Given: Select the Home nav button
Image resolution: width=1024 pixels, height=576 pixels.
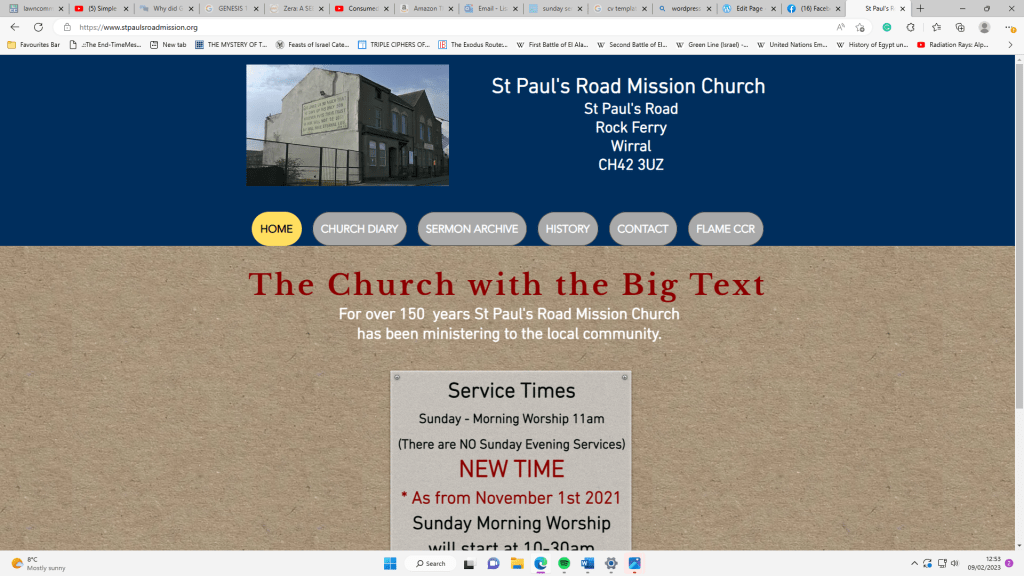Looking at the screenshot, I should point(276,229).
